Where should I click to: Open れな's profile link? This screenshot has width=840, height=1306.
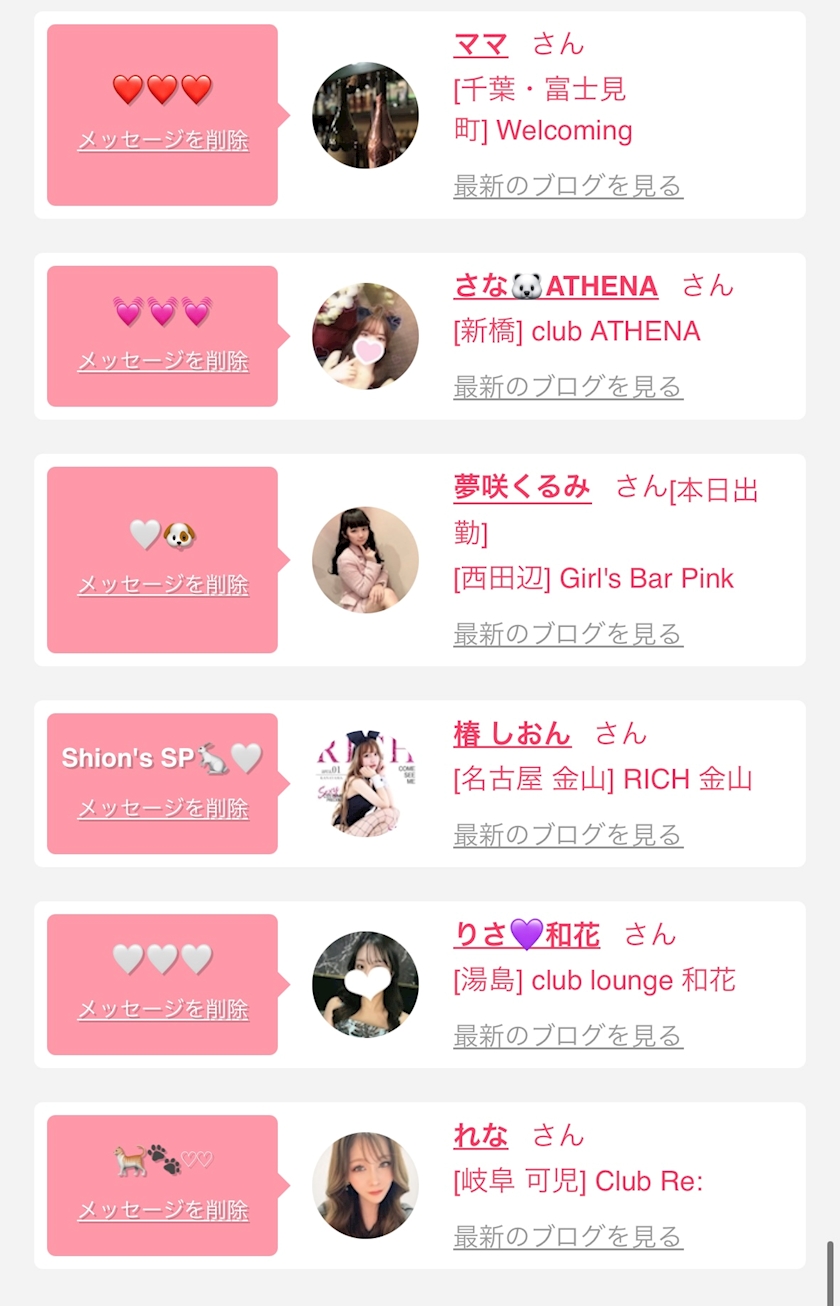480,1136
